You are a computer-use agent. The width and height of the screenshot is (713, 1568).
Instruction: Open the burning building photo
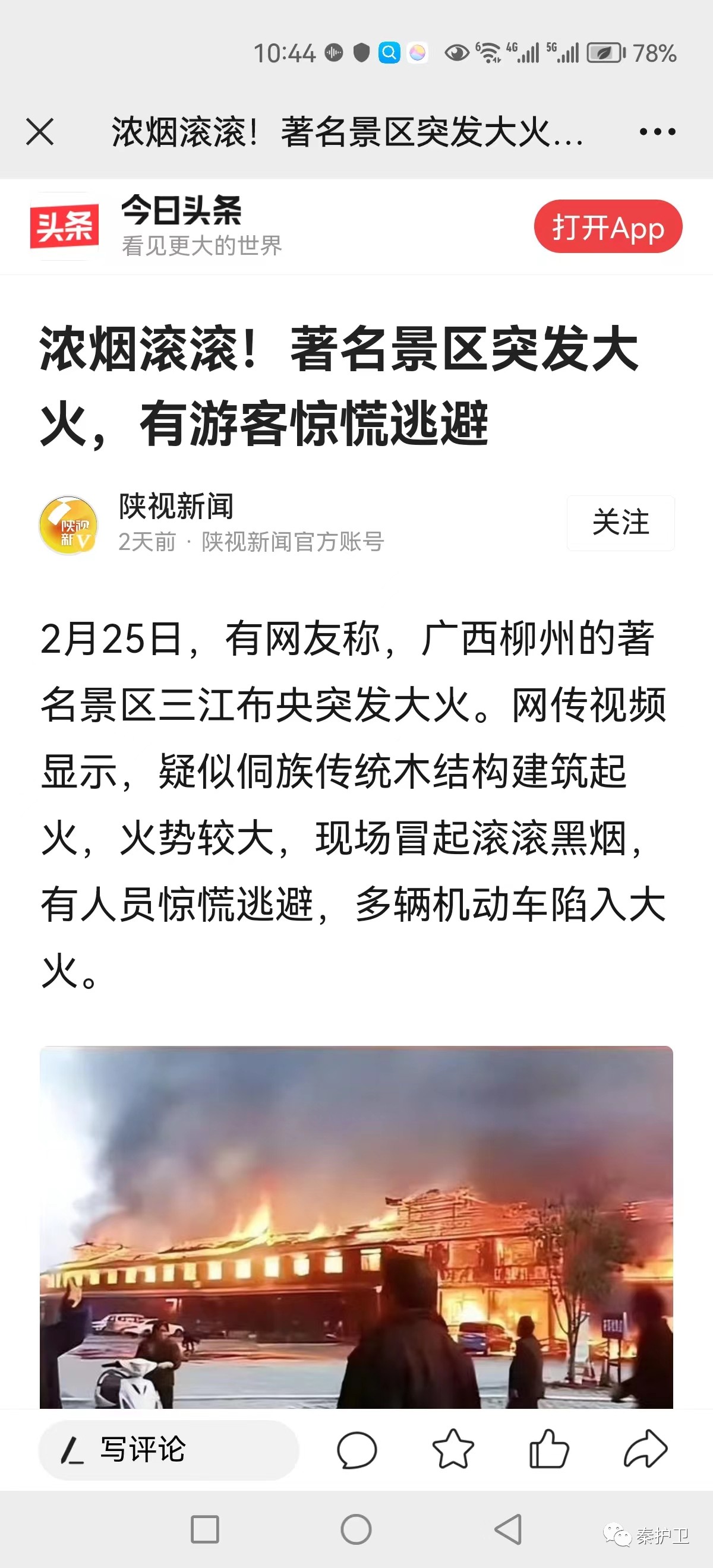tap(356, 1226)
